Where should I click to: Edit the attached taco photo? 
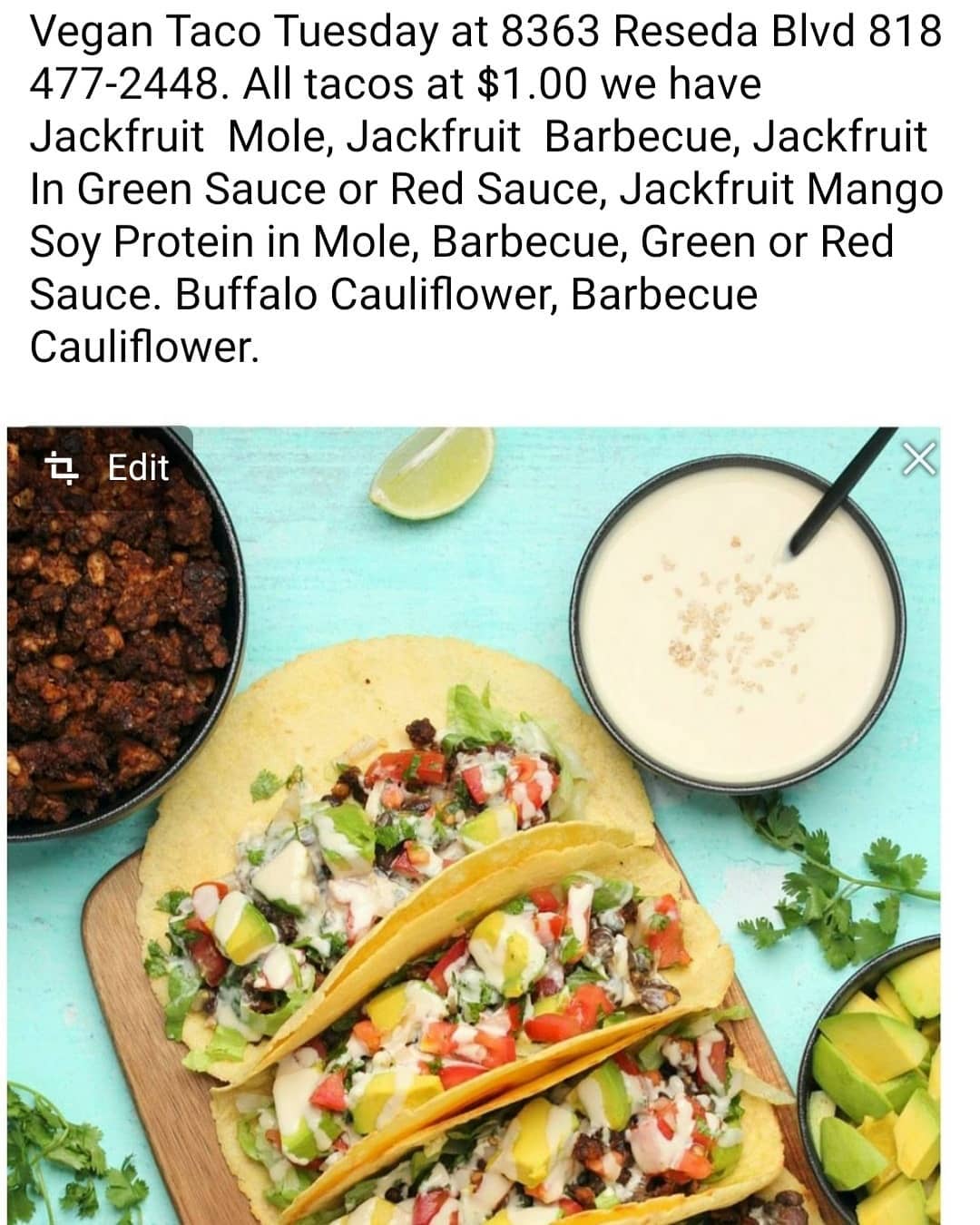(109, 468)
